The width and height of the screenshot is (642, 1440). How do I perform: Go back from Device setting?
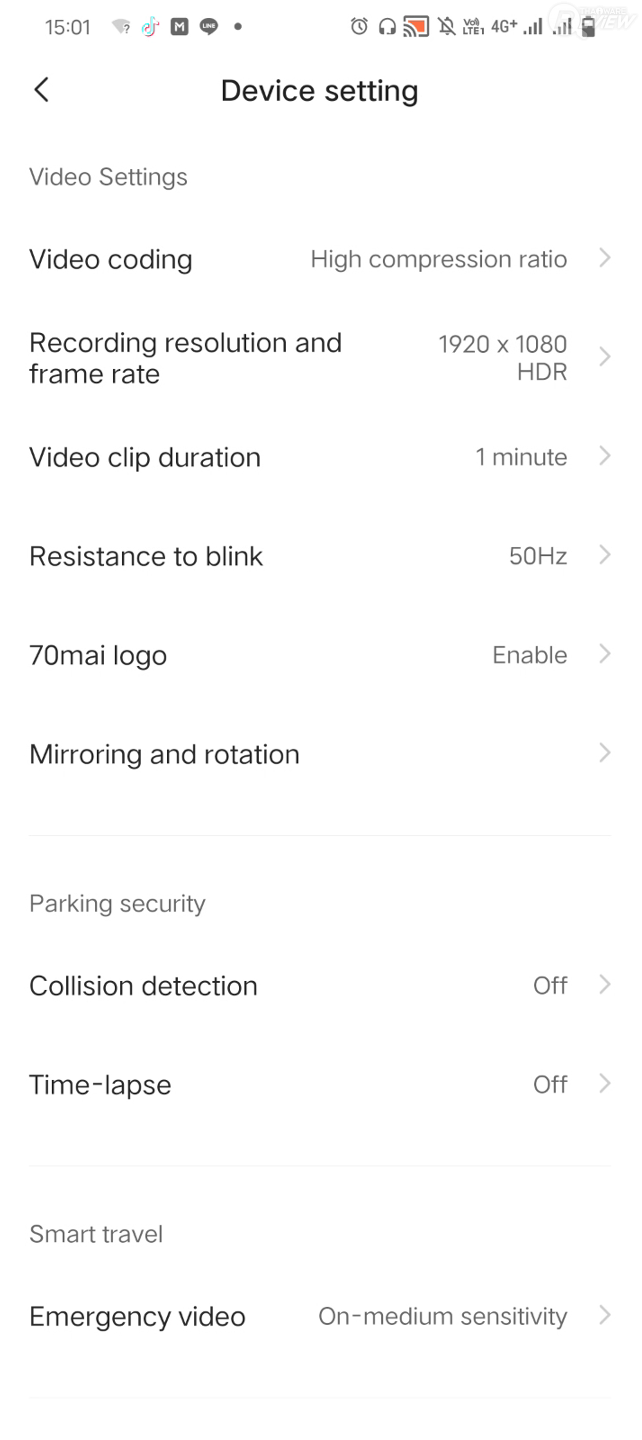pyautogui.click(x=41, y=90)
